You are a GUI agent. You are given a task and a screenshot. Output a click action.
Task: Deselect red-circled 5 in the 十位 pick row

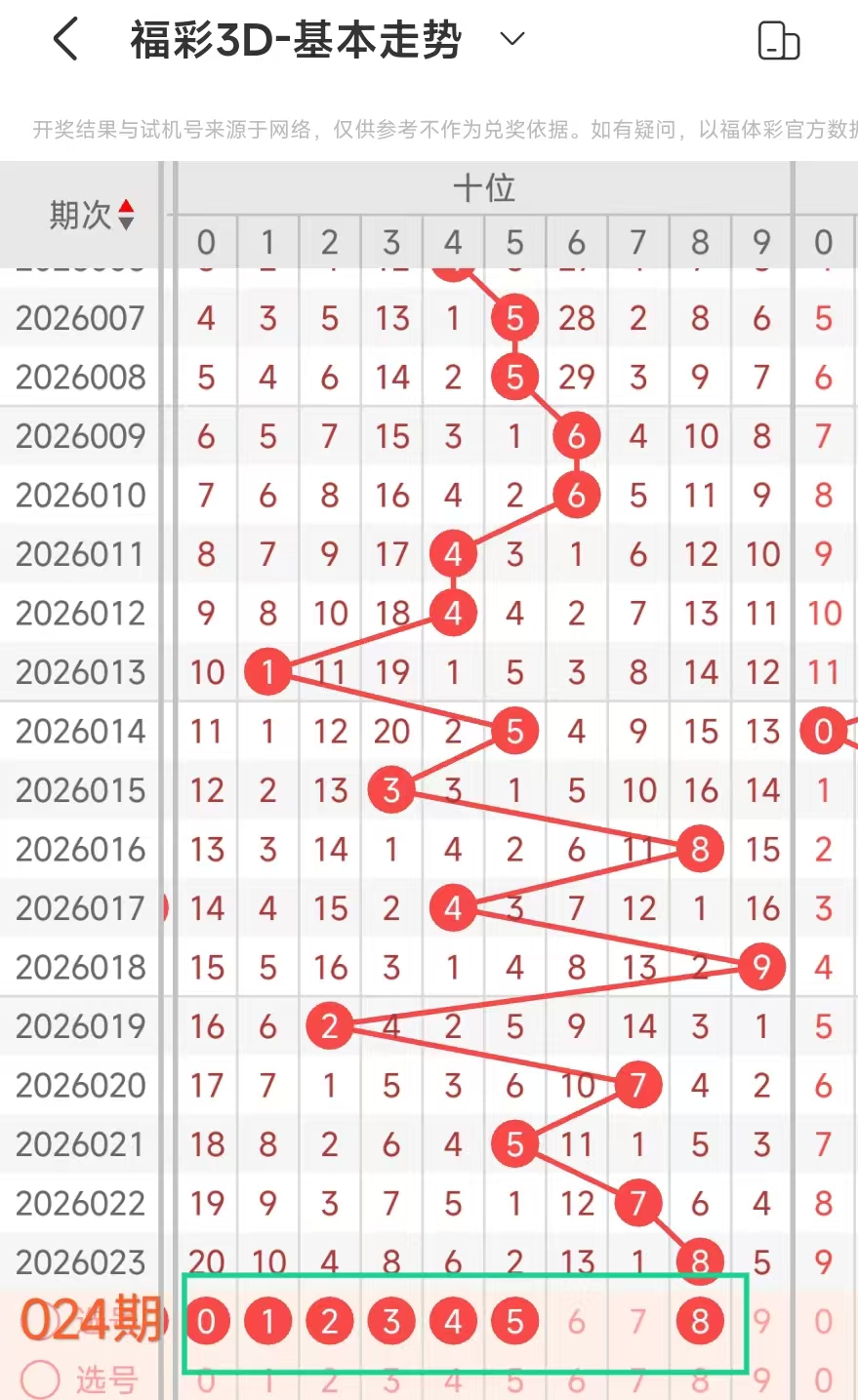tap(515, 1322)
